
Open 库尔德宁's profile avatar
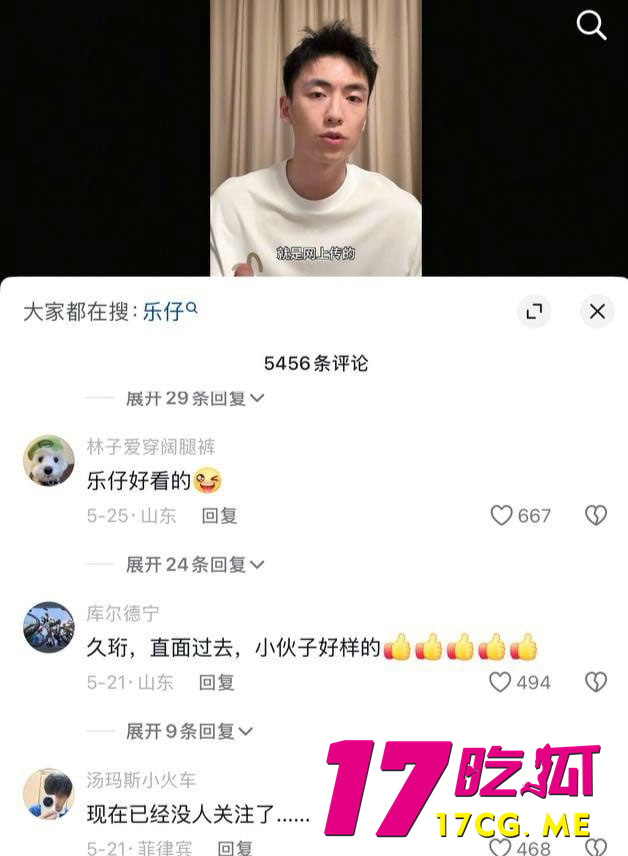[49, 628]
